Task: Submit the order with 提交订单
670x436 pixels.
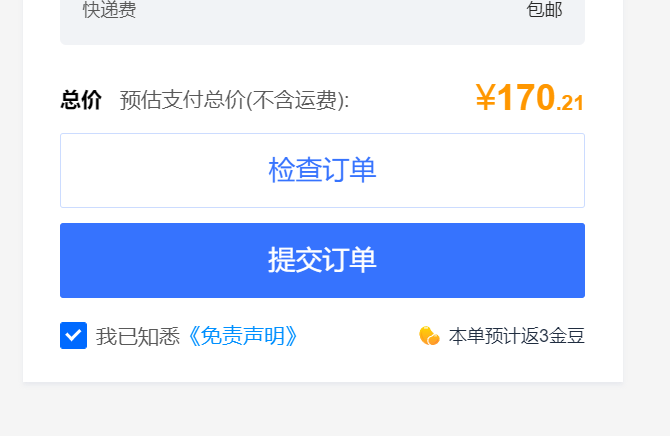Action: point(322,260)
